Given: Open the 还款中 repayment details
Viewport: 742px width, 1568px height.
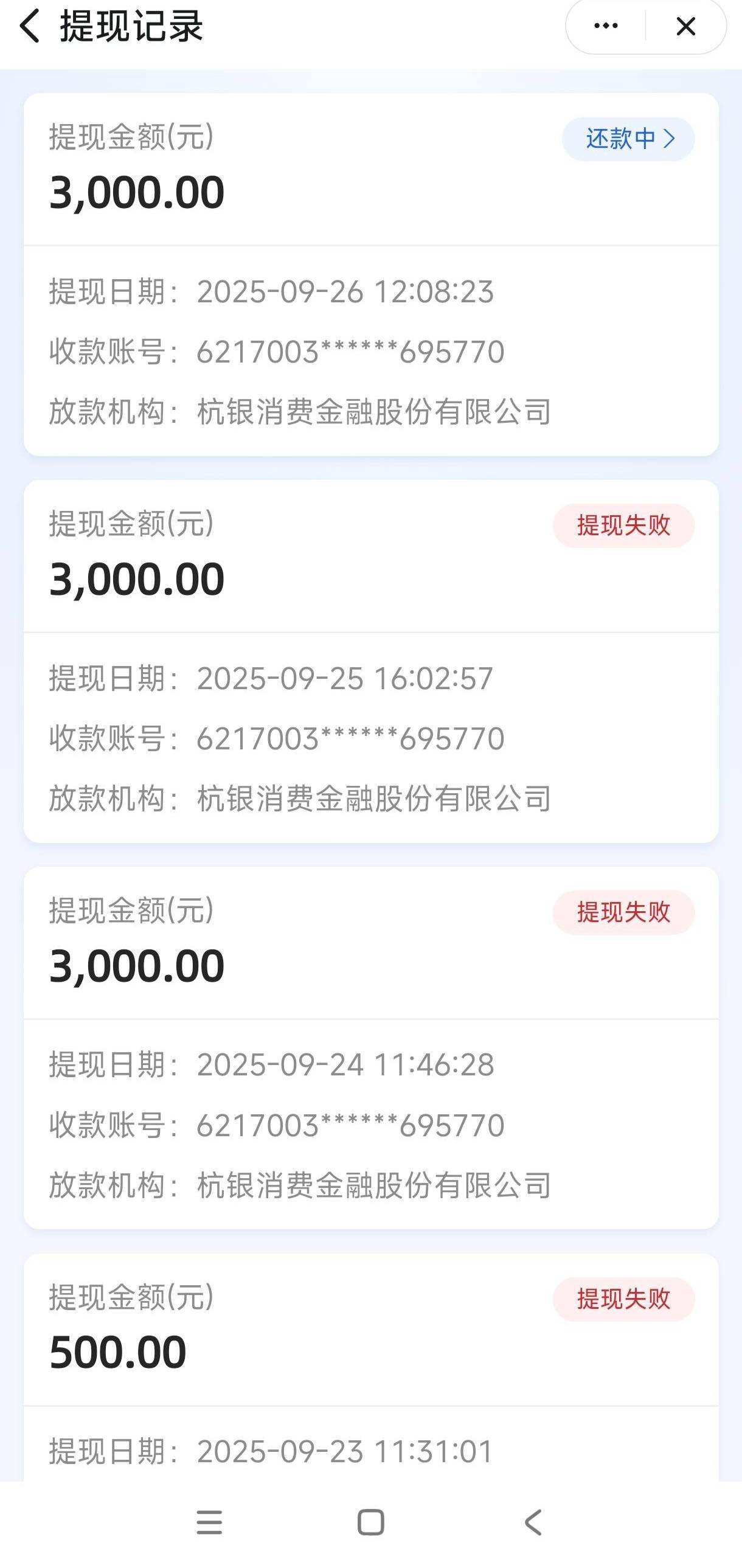Looking at the screenshot, I should tap(628, 139).
